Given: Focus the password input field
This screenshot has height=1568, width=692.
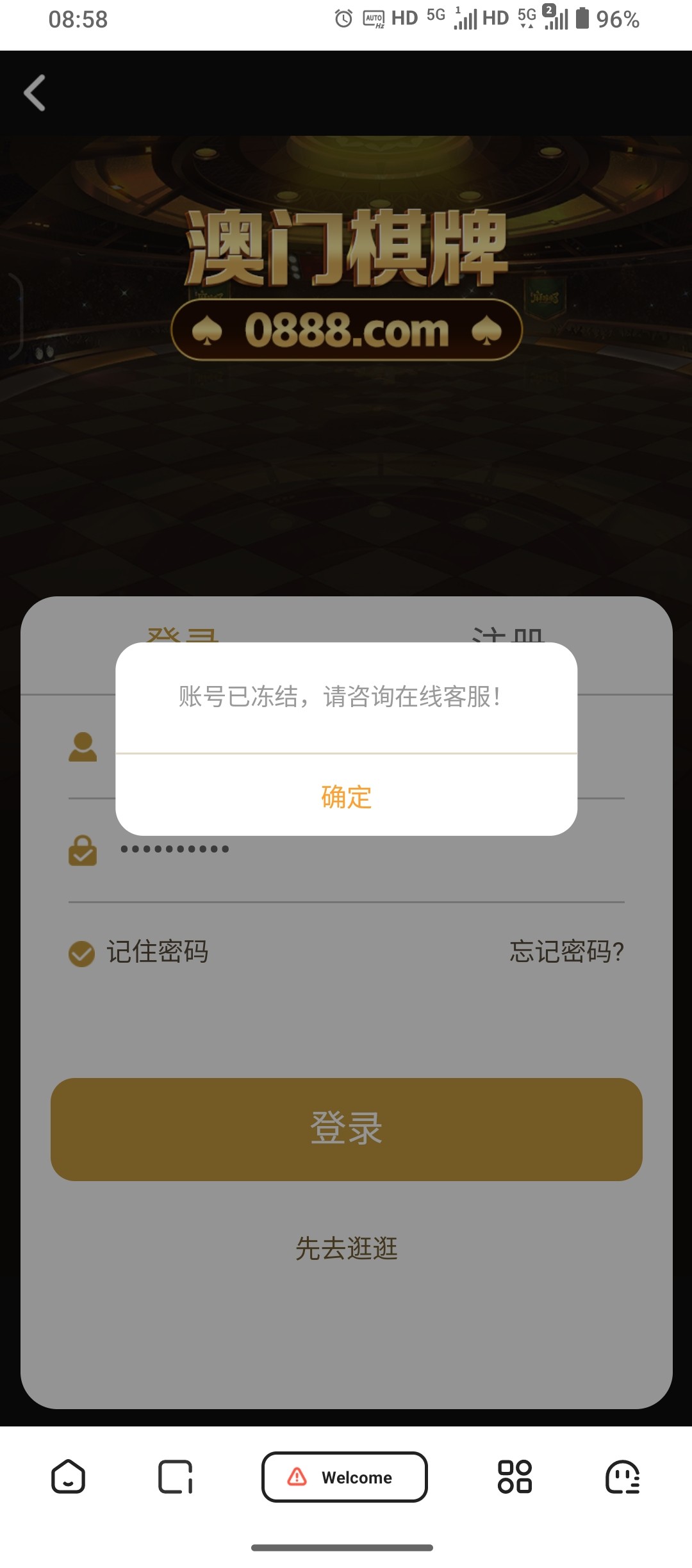Looking at the screenshot, I should (x=359, y=849).
